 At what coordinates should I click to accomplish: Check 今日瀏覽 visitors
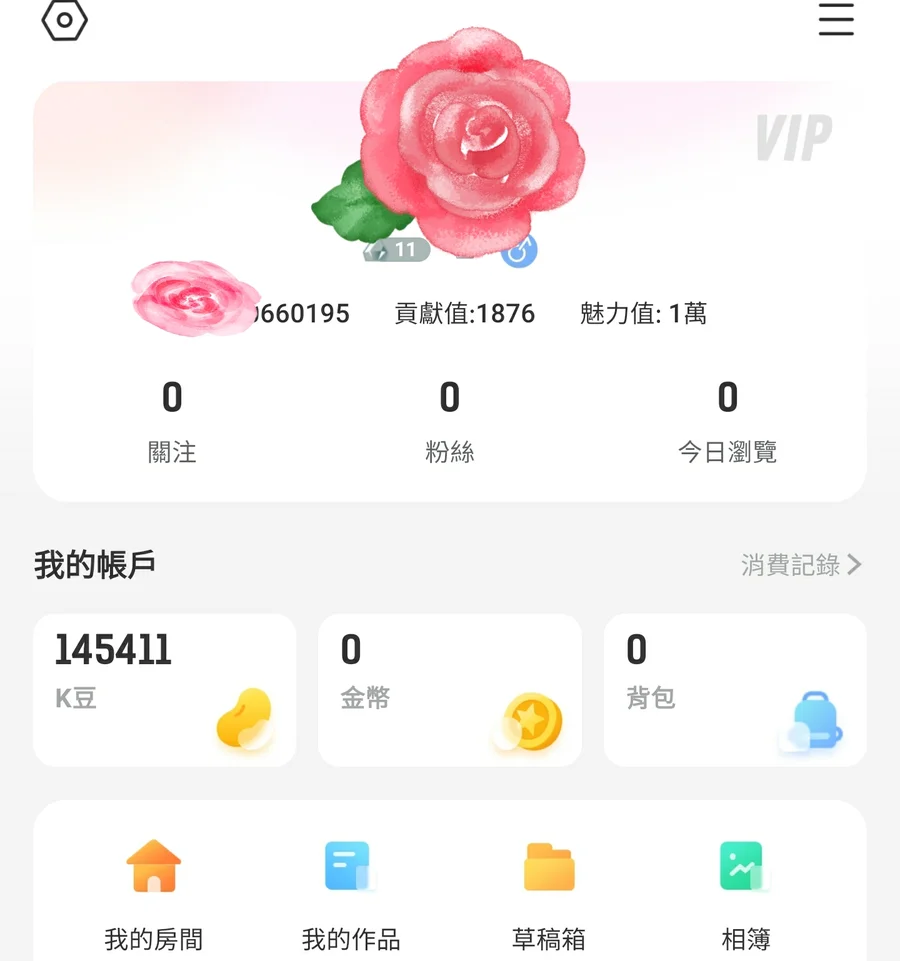[727, 422]
